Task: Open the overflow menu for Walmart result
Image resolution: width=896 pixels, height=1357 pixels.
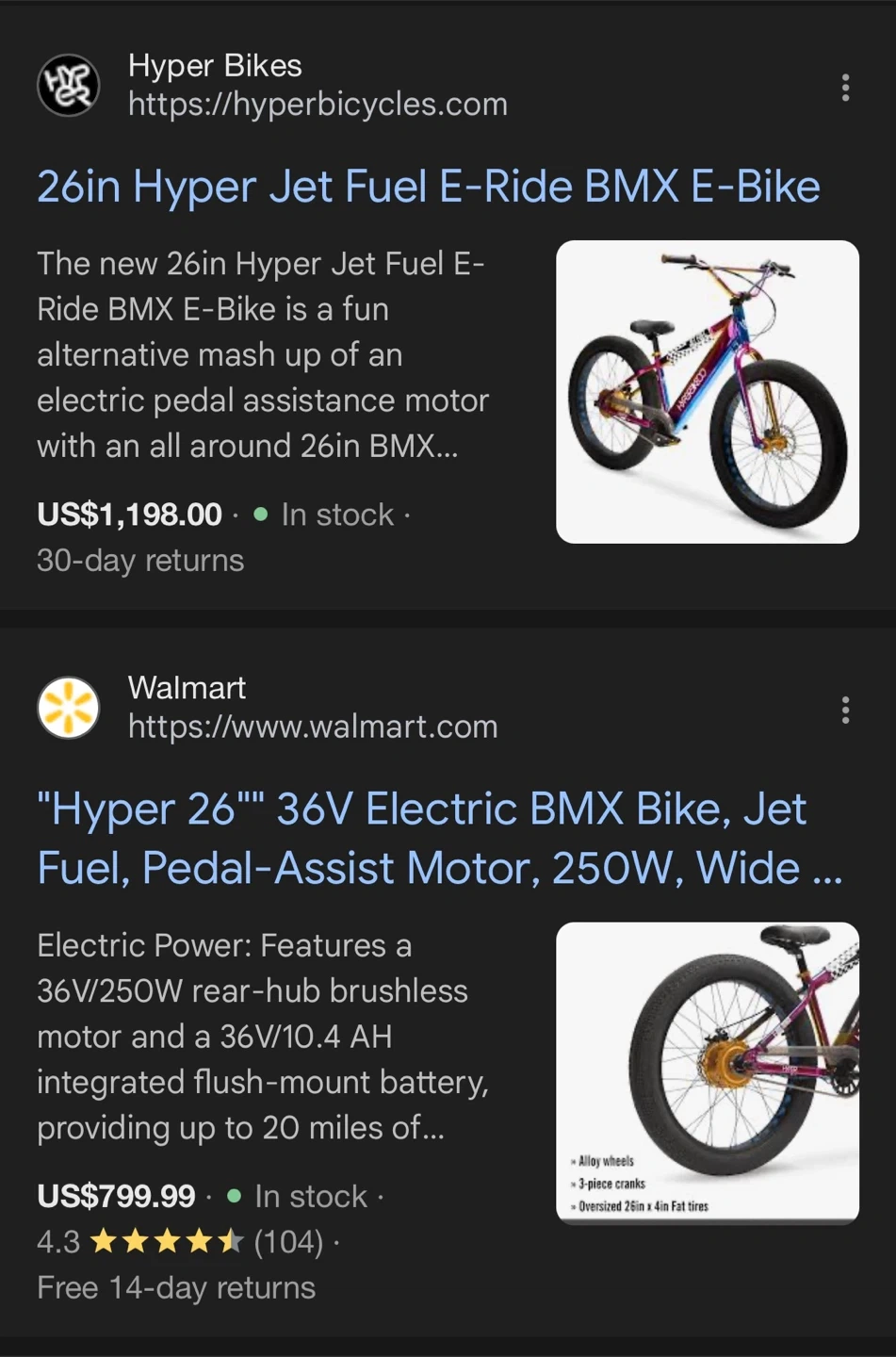Action: (845, 711)
